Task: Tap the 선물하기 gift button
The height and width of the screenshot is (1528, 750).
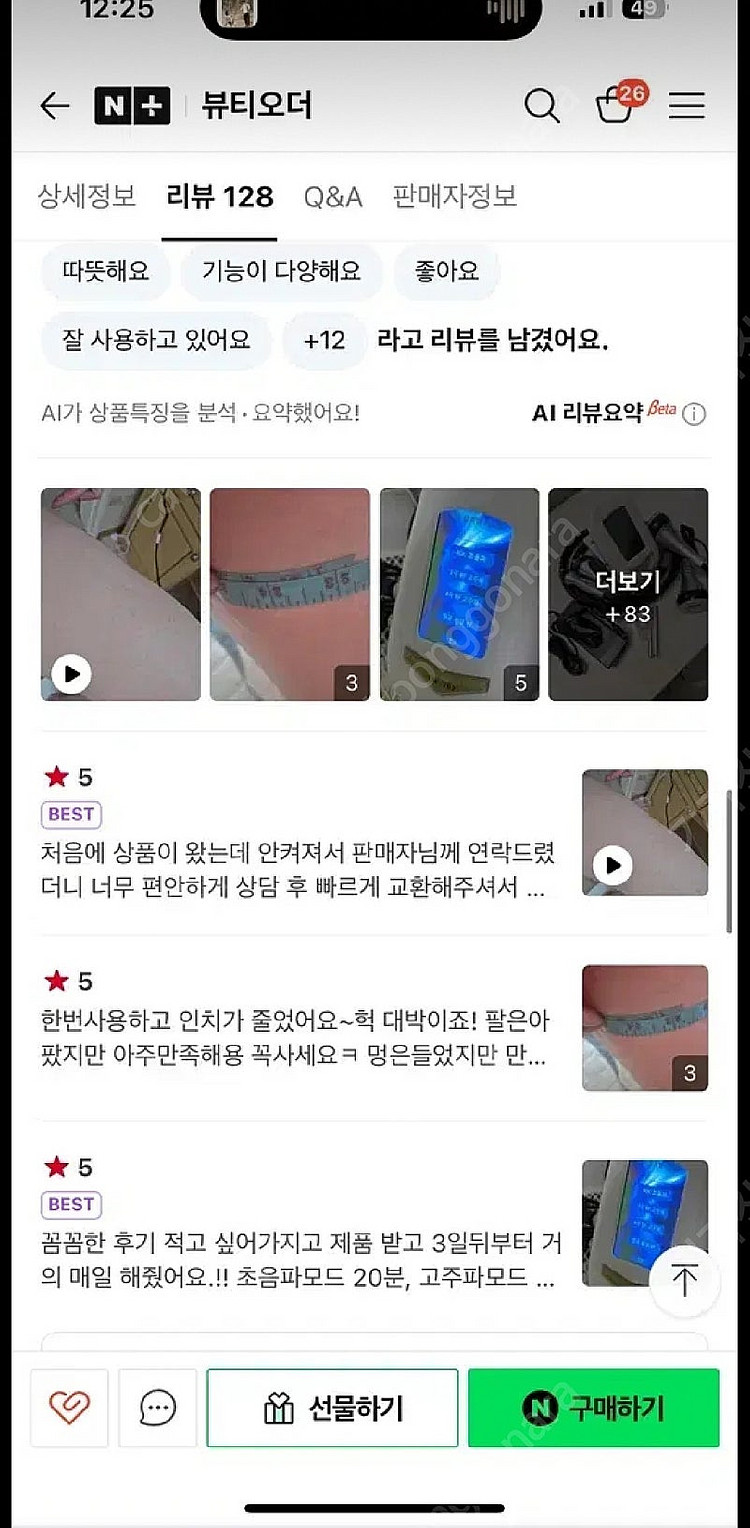Action: pos(332,1408)
